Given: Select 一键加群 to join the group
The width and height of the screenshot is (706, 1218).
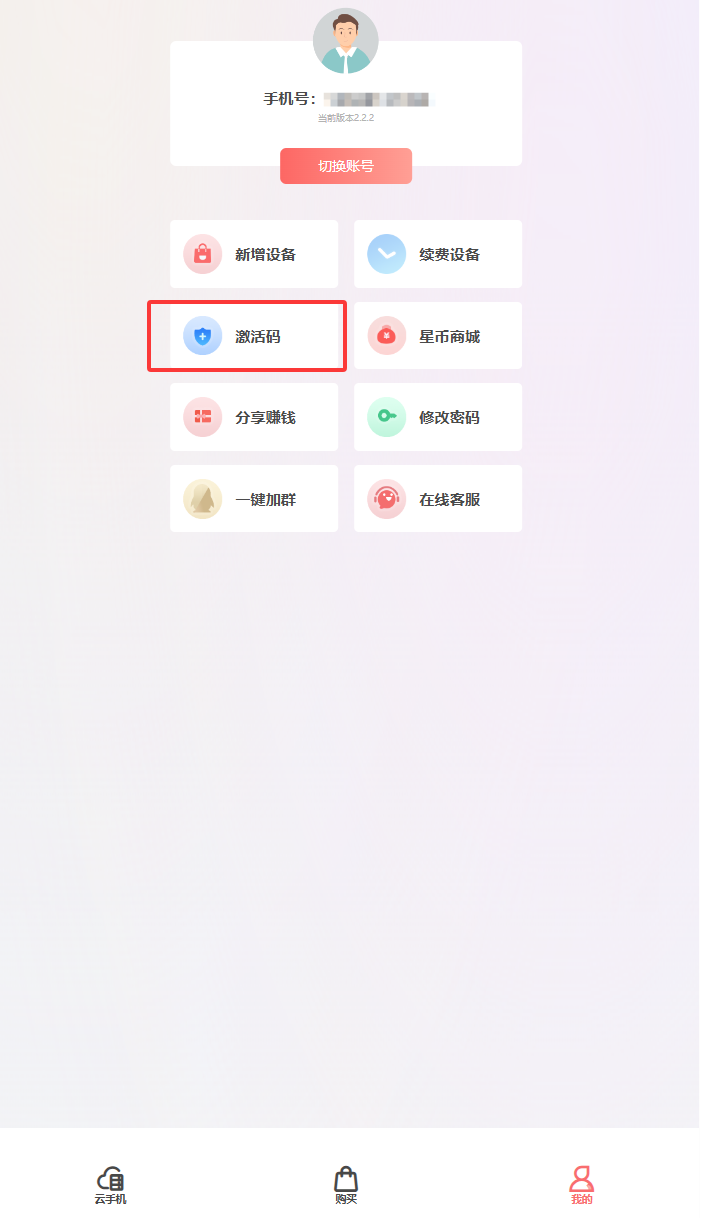Looking at the screenshot, I should click(254, 499).
